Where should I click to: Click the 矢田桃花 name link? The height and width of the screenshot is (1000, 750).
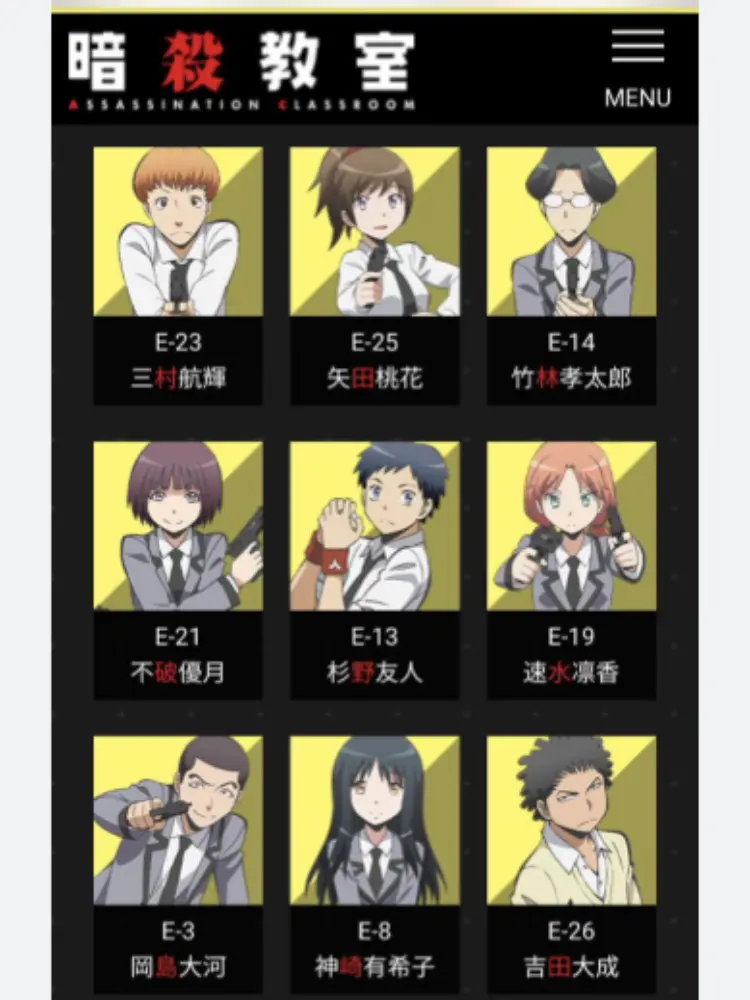pos(378,375)
